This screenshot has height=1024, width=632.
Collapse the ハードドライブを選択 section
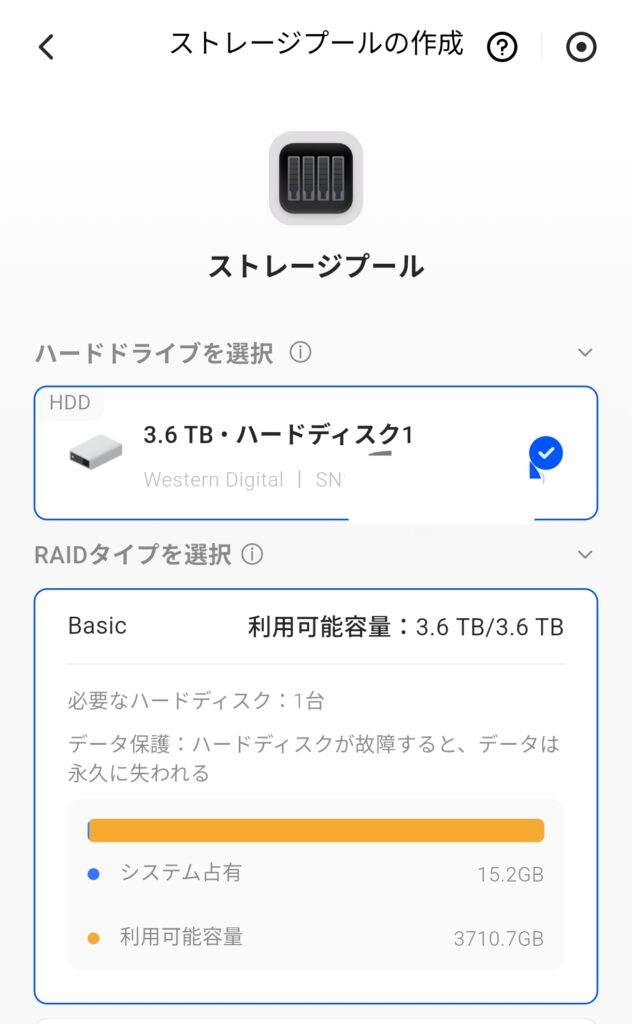pos(585,353)
